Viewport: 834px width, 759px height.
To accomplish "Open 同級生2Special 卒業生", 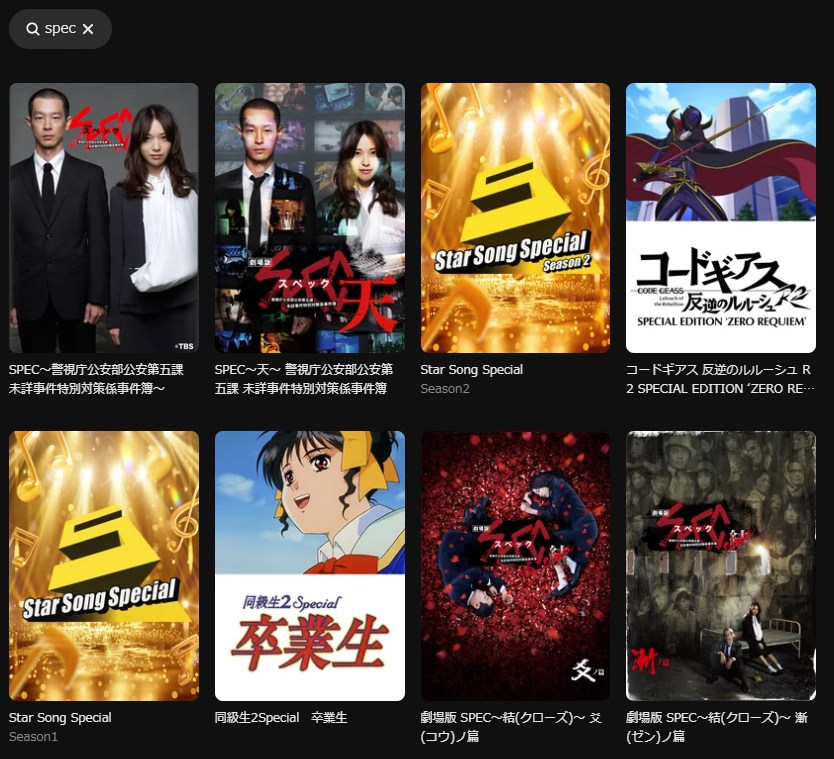I will [310, 566].
